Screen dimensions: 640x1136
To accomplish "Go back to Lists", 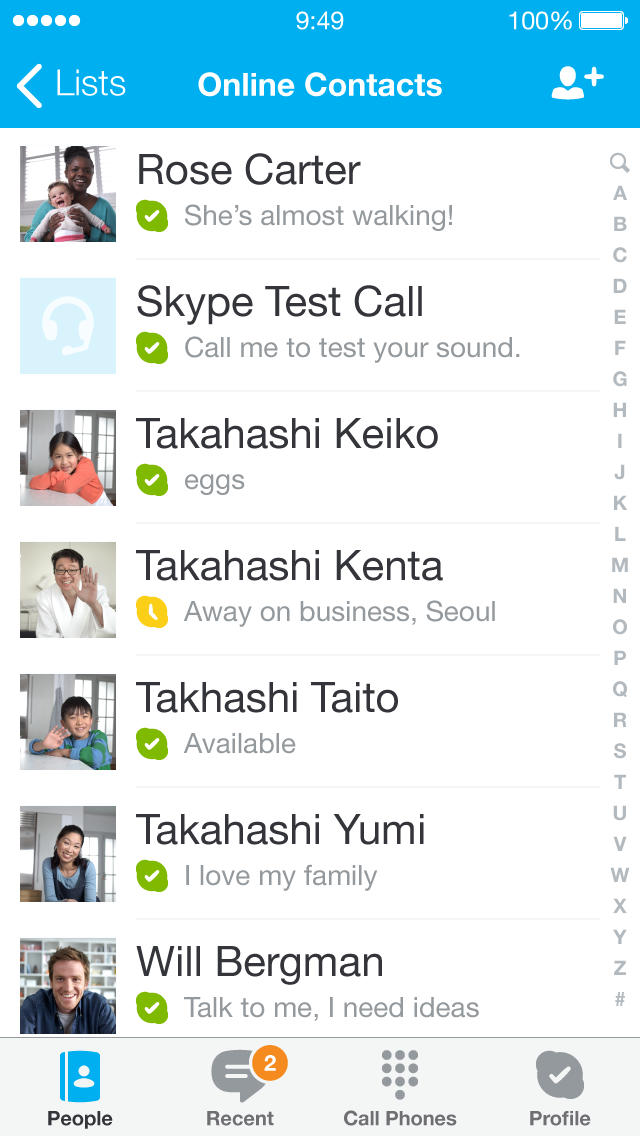I will (72, 85).
